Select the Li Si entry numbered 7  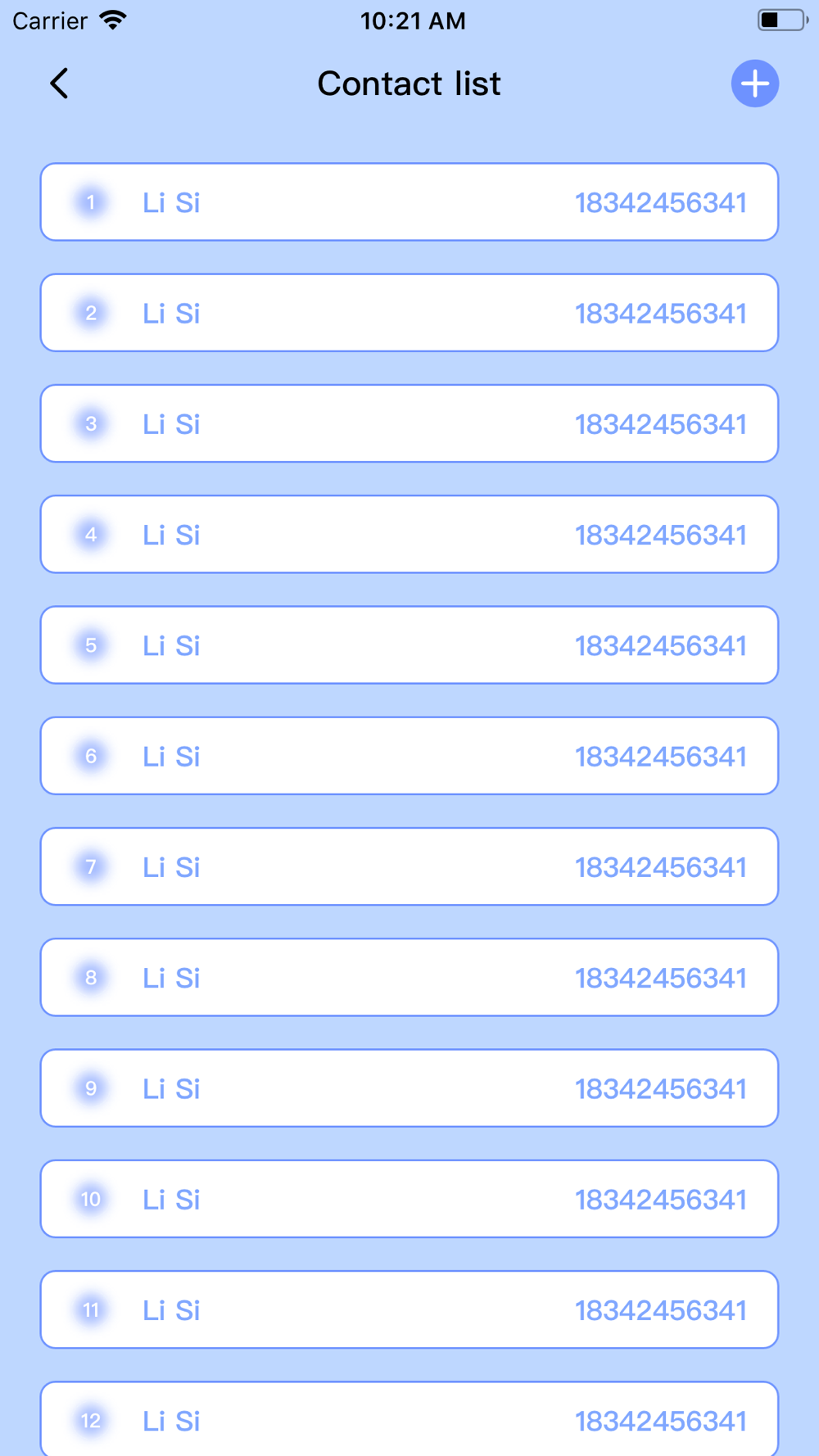pos(409,866)
